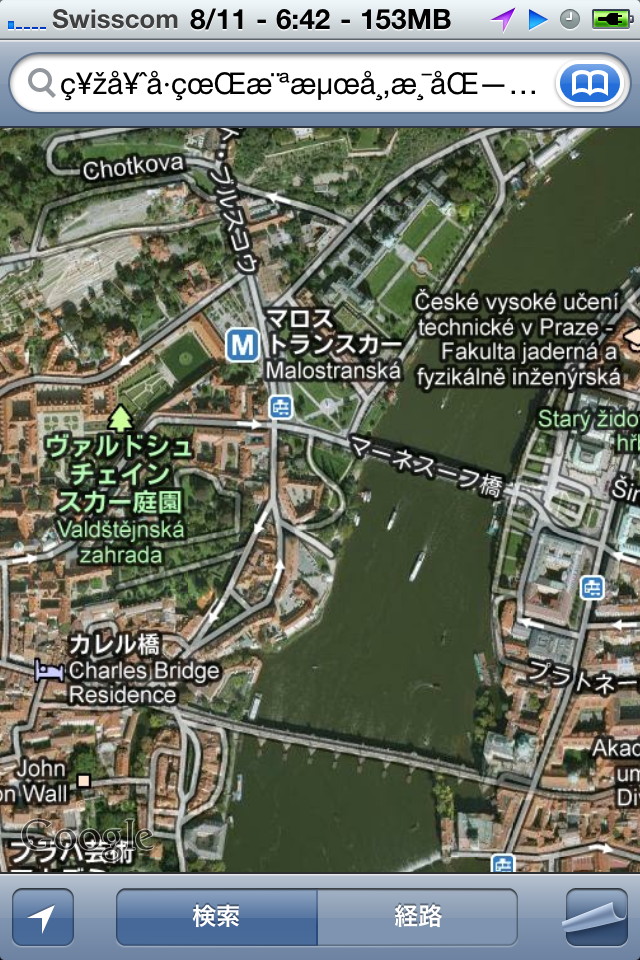Tap the Valdštejnská zahrada park marker
Viewport: 640px width, 960px height.
point(121,416)
